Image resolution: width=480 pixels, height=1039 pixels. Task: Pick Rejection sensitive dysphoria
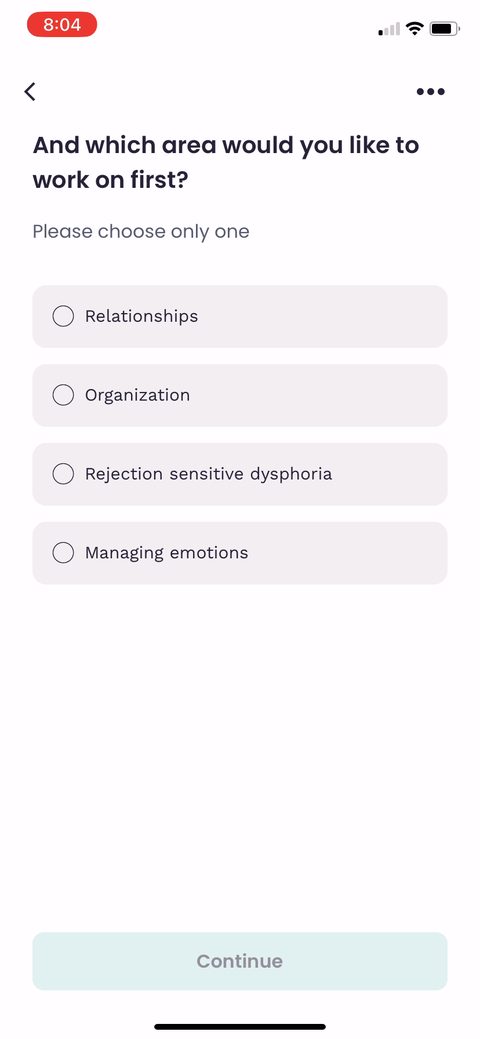(x=240, y=474)
